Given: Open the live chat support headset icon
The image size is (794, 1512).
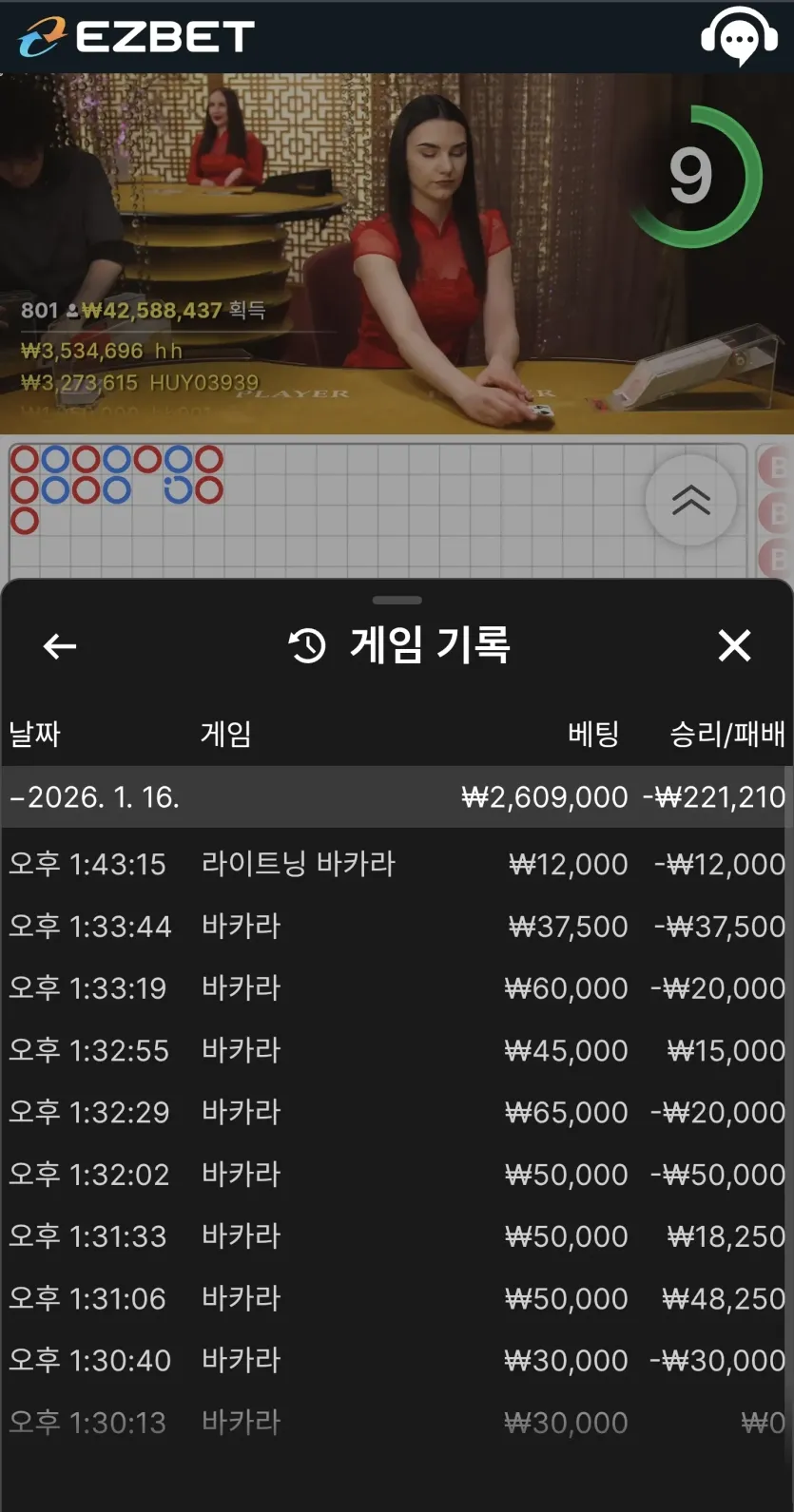Looking at the screenshot, I should (x=739, y=37).
